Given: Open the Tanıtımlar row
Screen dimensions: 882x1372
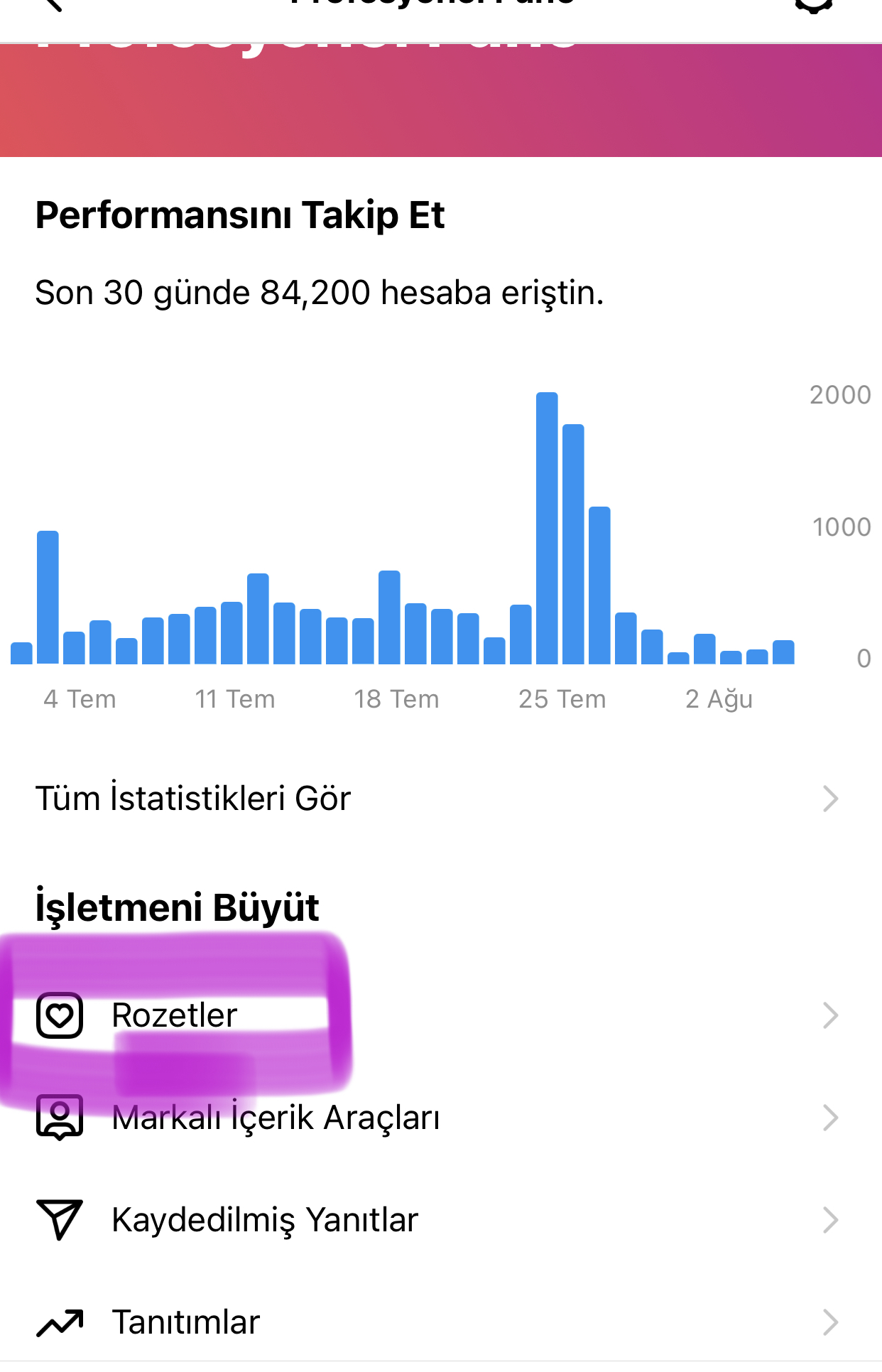Looking at the screenshot, I should pos(441,1322).
